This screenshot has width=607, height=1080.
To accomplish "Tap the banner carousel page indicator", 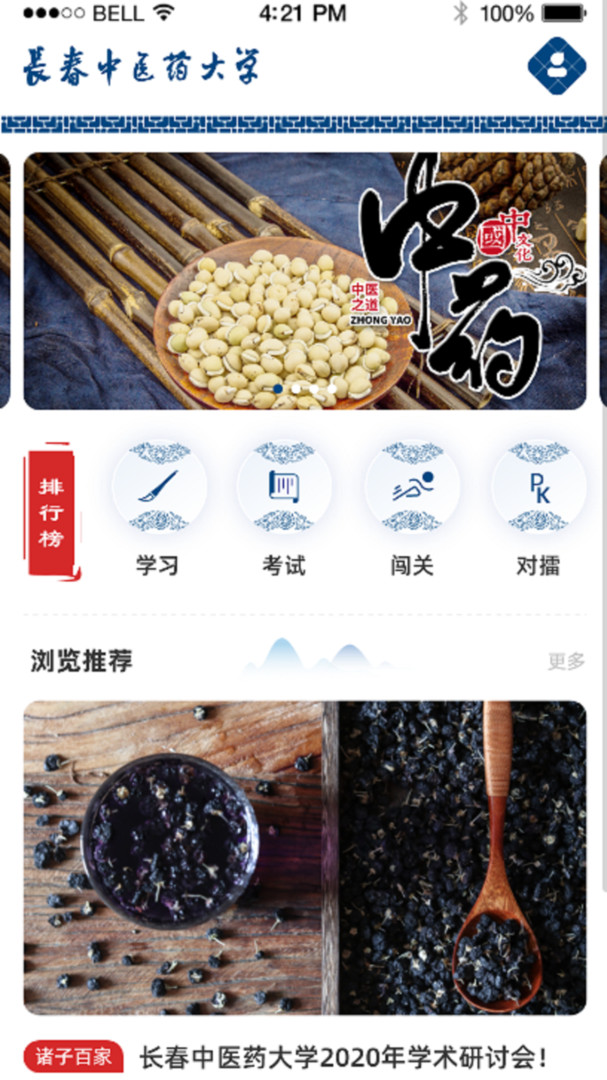I will [304, 387].
